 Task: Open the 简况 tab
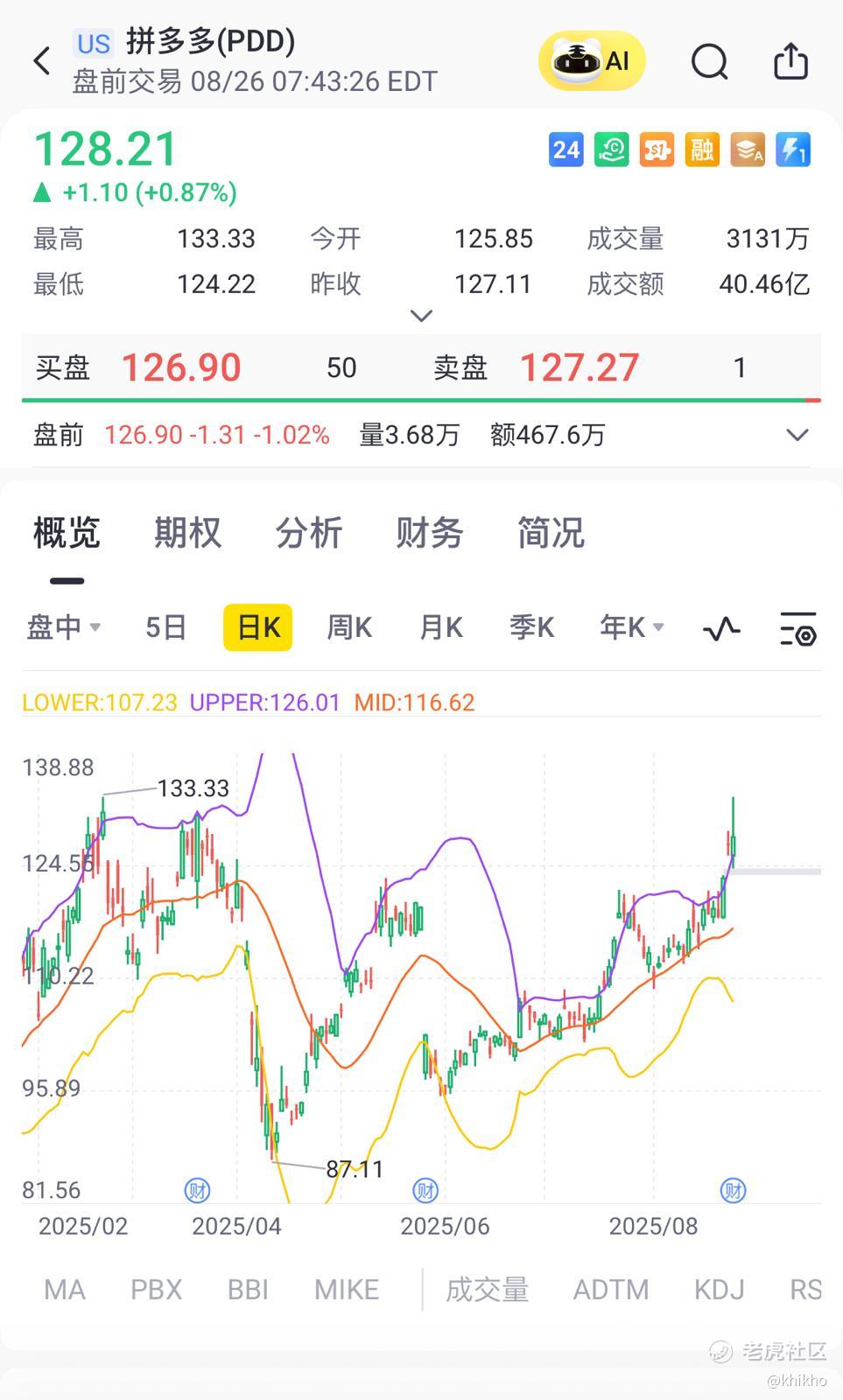click(550, 533)
